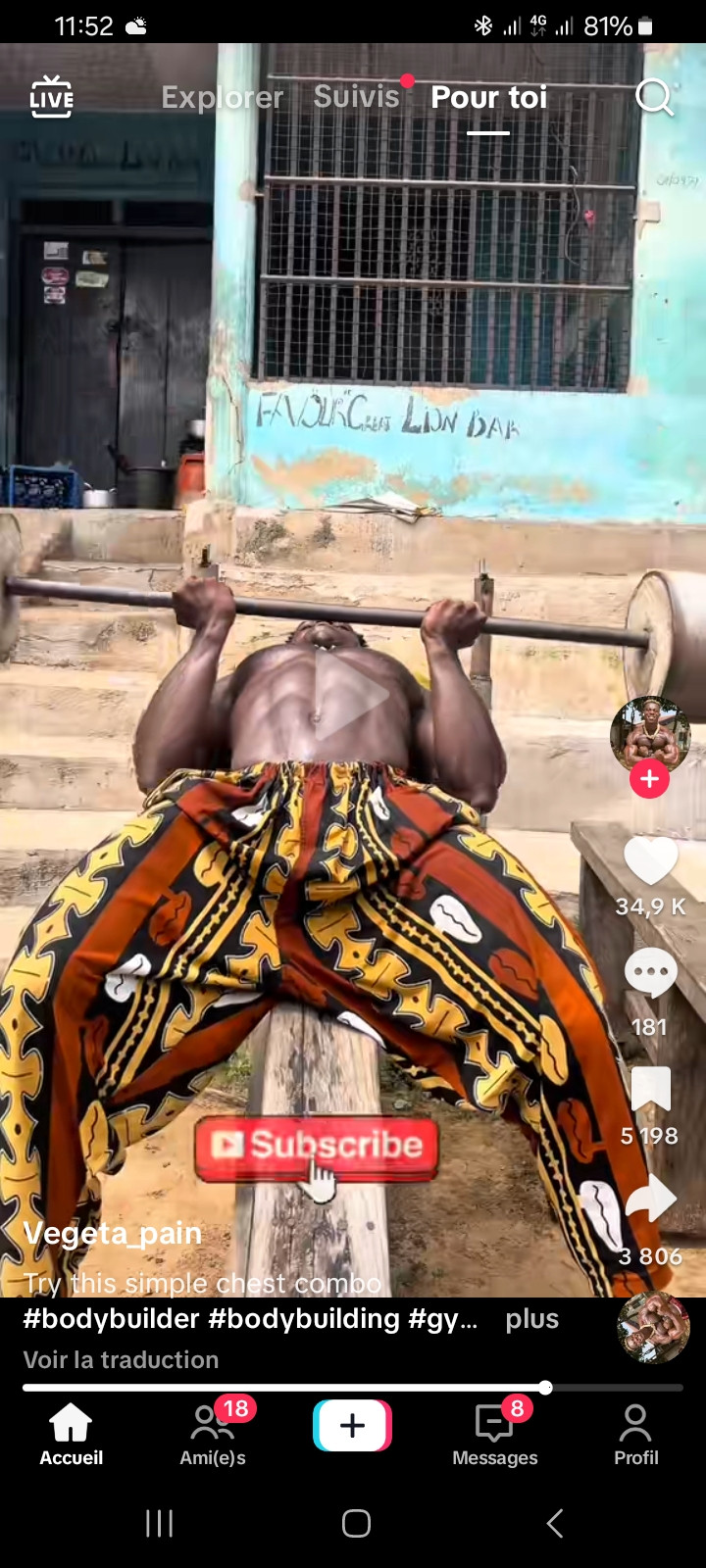
Task: Like this video
Action: (x=650, y=862)
